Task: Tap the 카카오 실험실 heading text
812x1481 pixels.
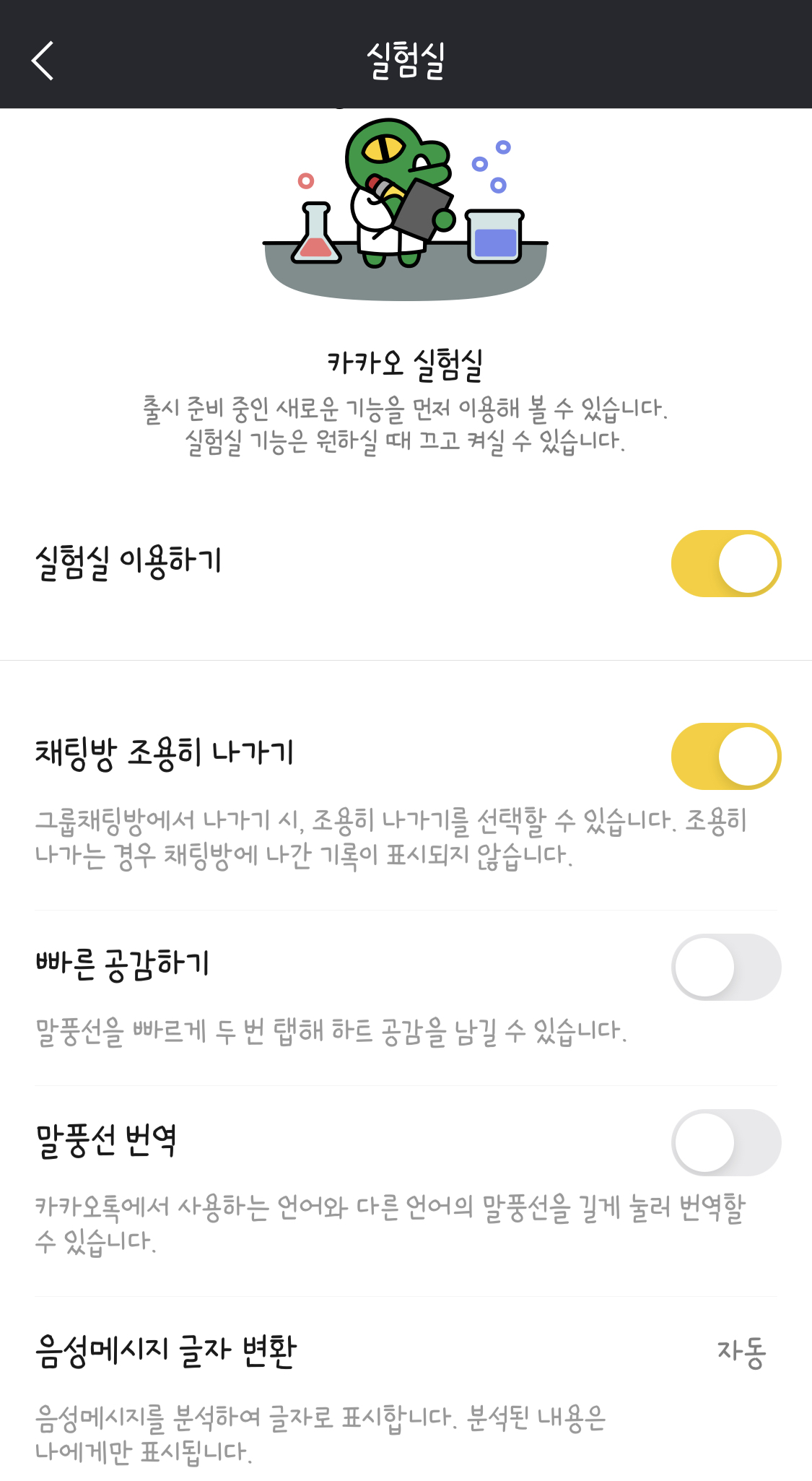Action: coord(404,361)
